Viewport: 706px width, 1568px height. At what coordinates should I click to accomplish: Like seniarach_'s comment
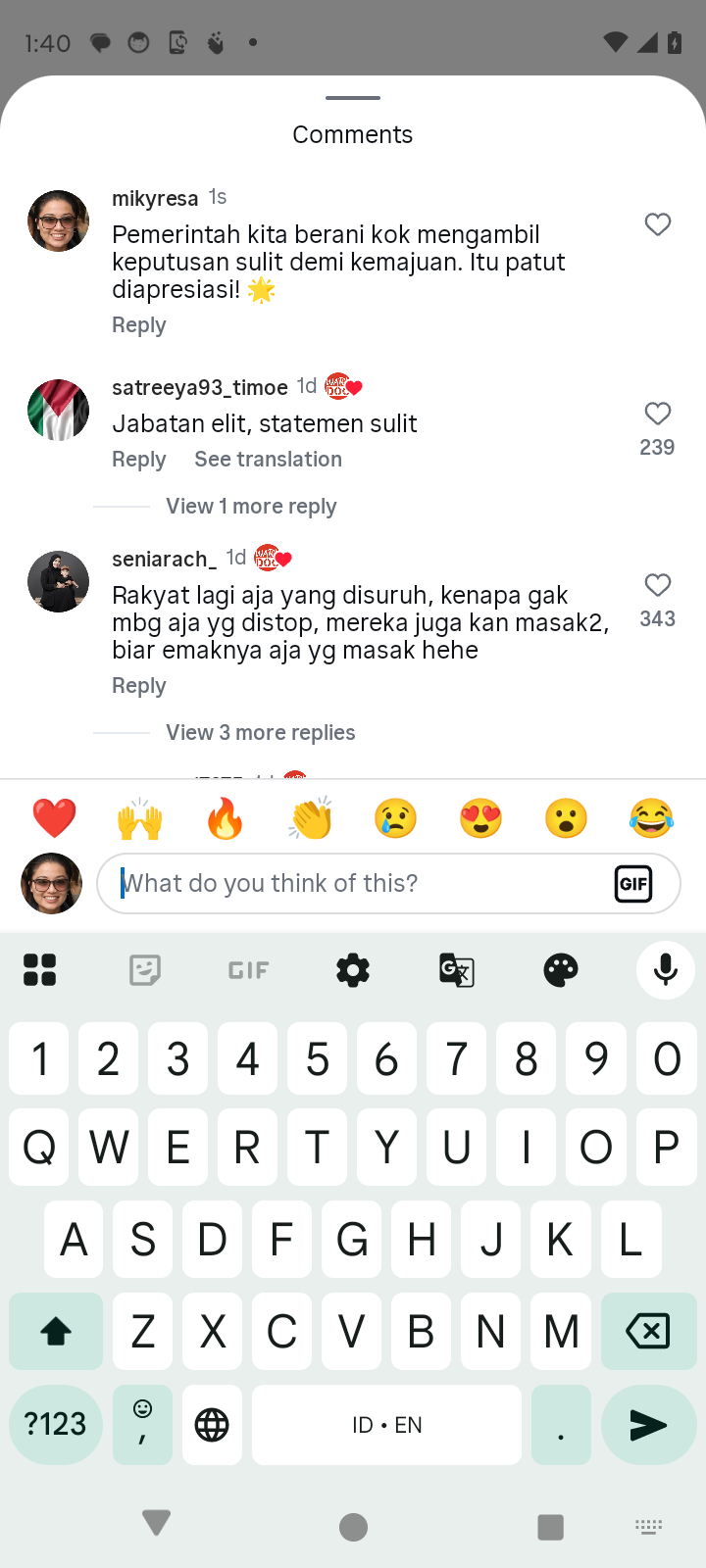[x=658, y=585]
